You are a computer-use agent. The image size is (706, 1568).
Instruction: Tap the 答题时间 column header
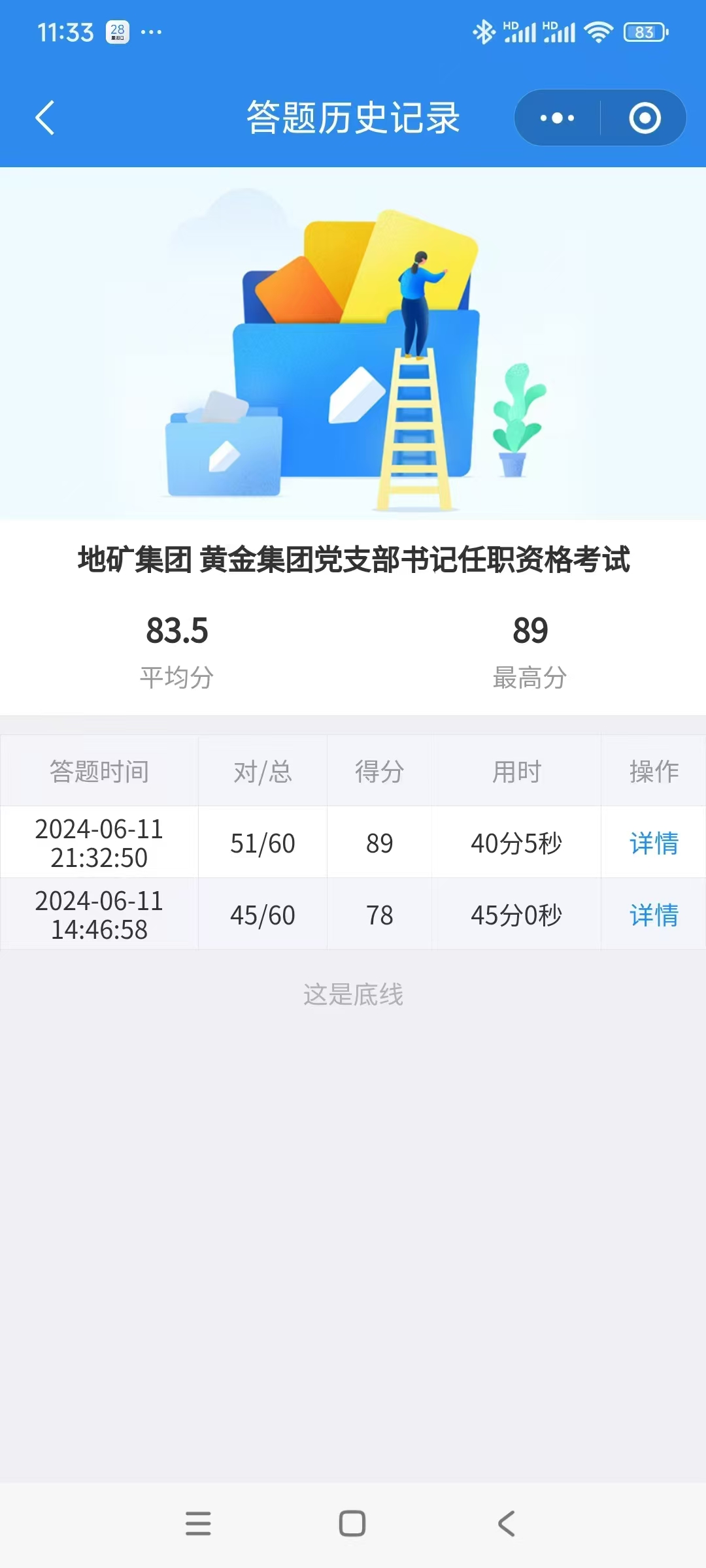click(x=98, y=771)
